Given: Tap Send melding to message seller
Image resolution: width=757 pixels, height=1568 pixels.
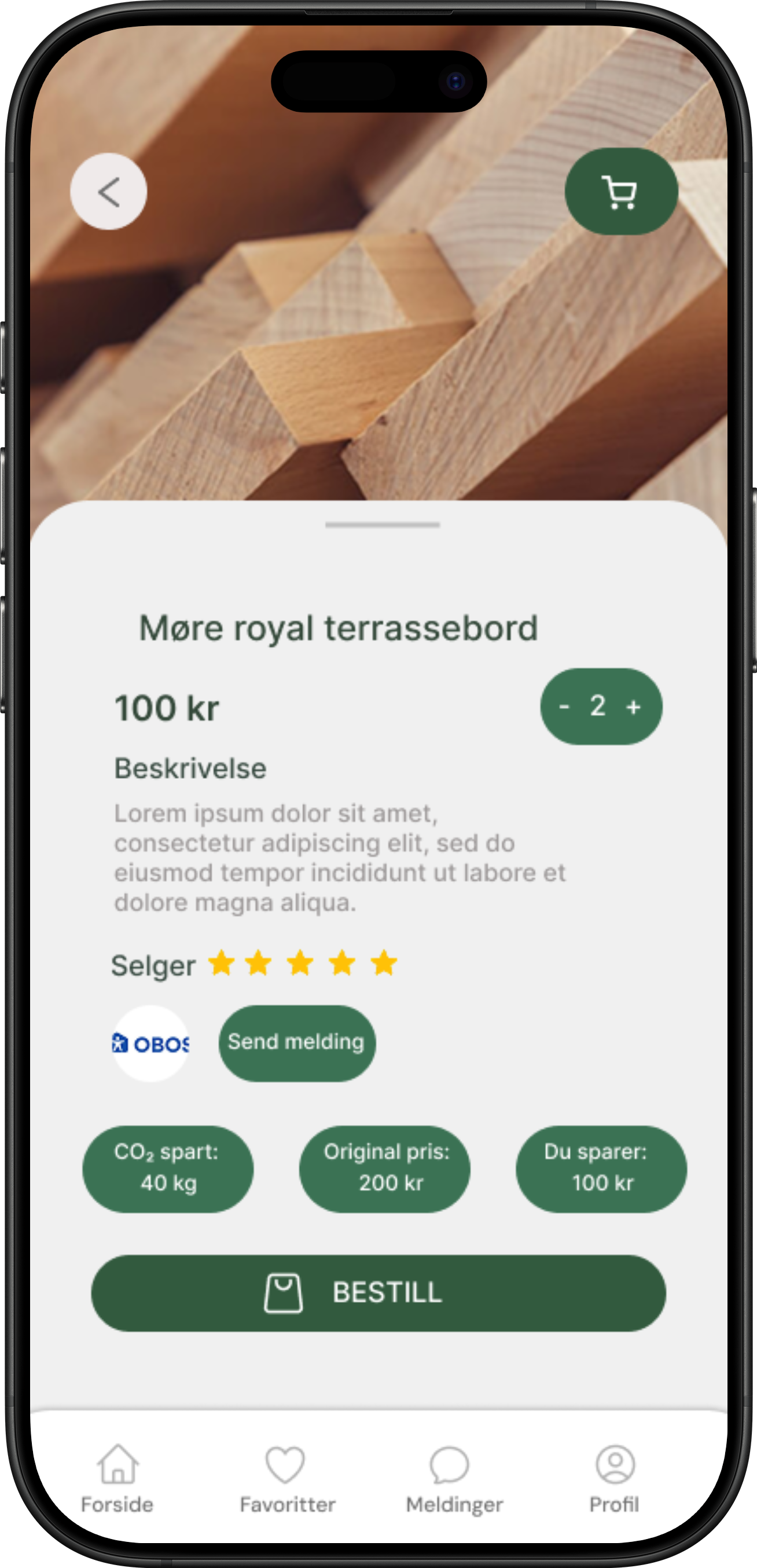Looking at the screenshot, I should tap(296, 1043).
